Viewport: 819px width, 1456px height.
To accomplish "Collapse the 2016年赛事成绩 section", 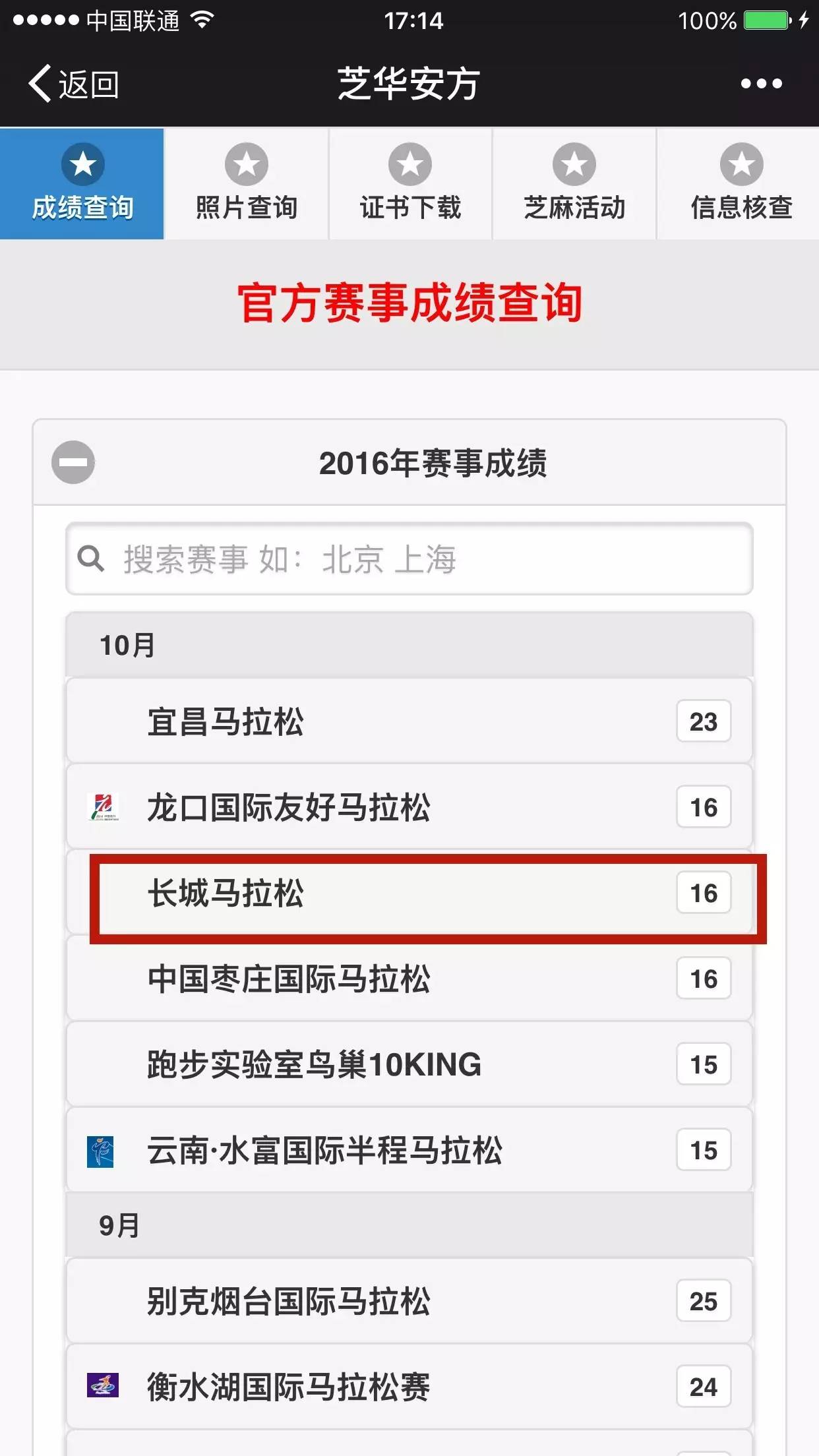I will click(73, 462).
